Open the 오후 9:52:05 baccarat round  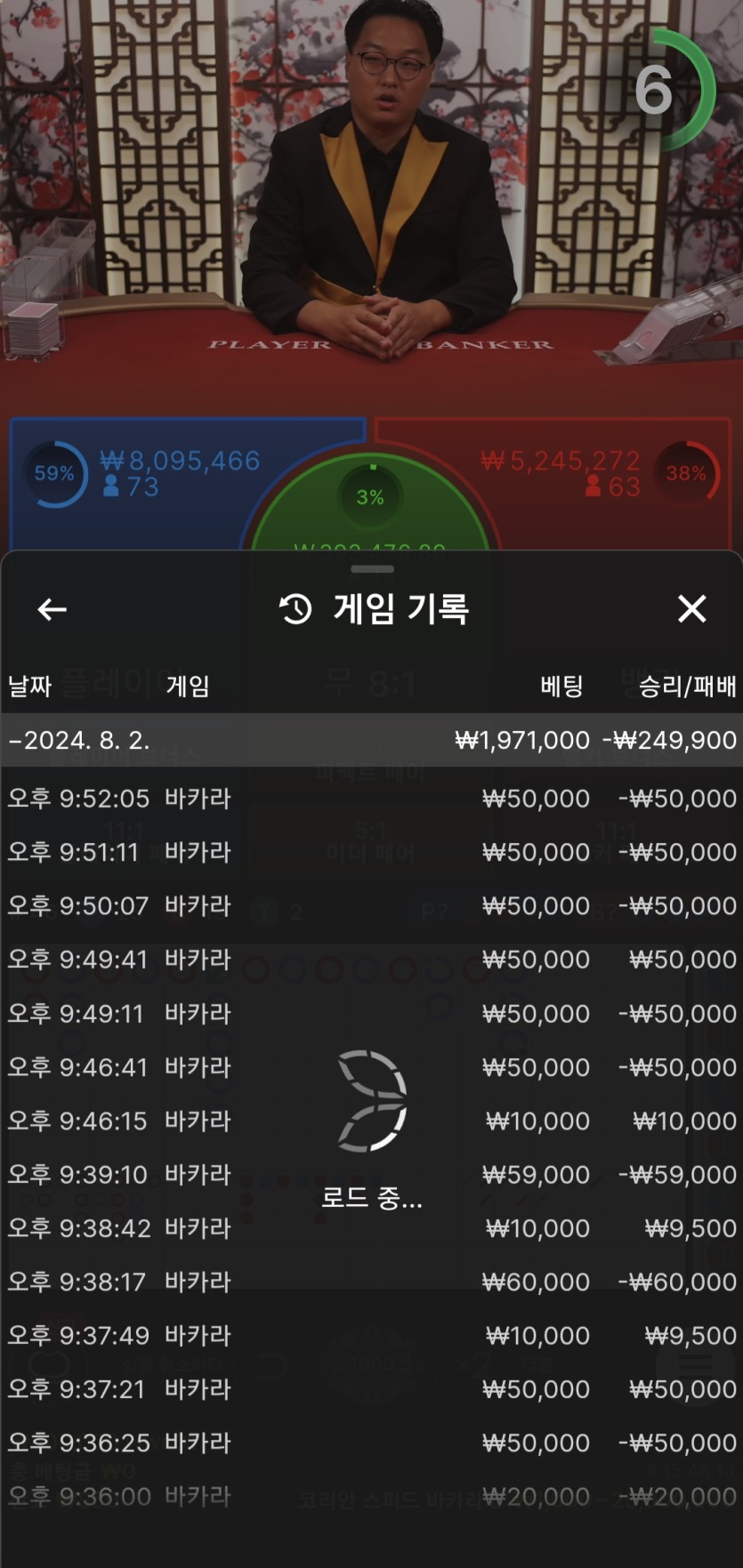(371, 799)
